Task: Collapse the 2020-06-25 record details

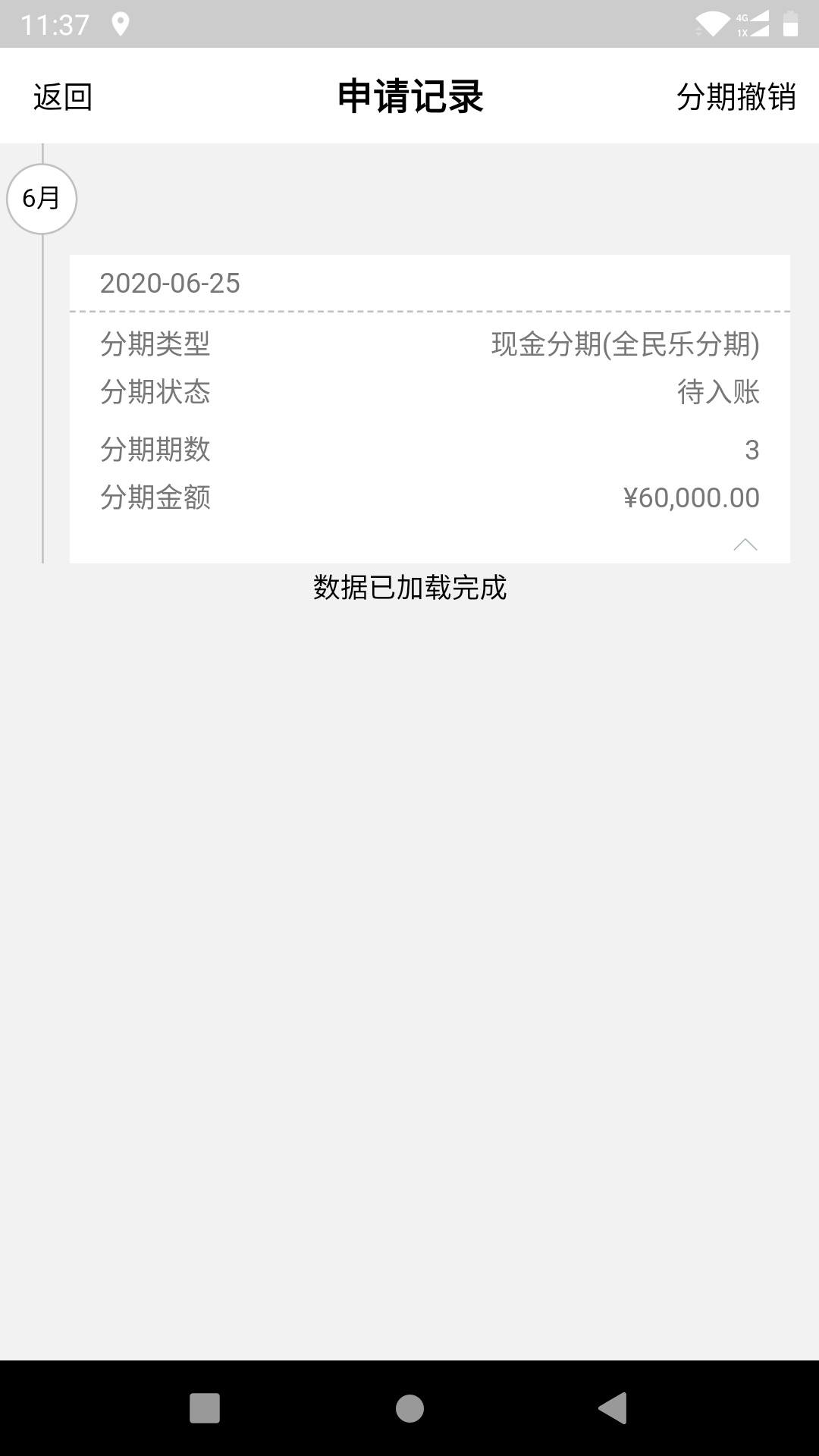Action: tap(745, 544)
